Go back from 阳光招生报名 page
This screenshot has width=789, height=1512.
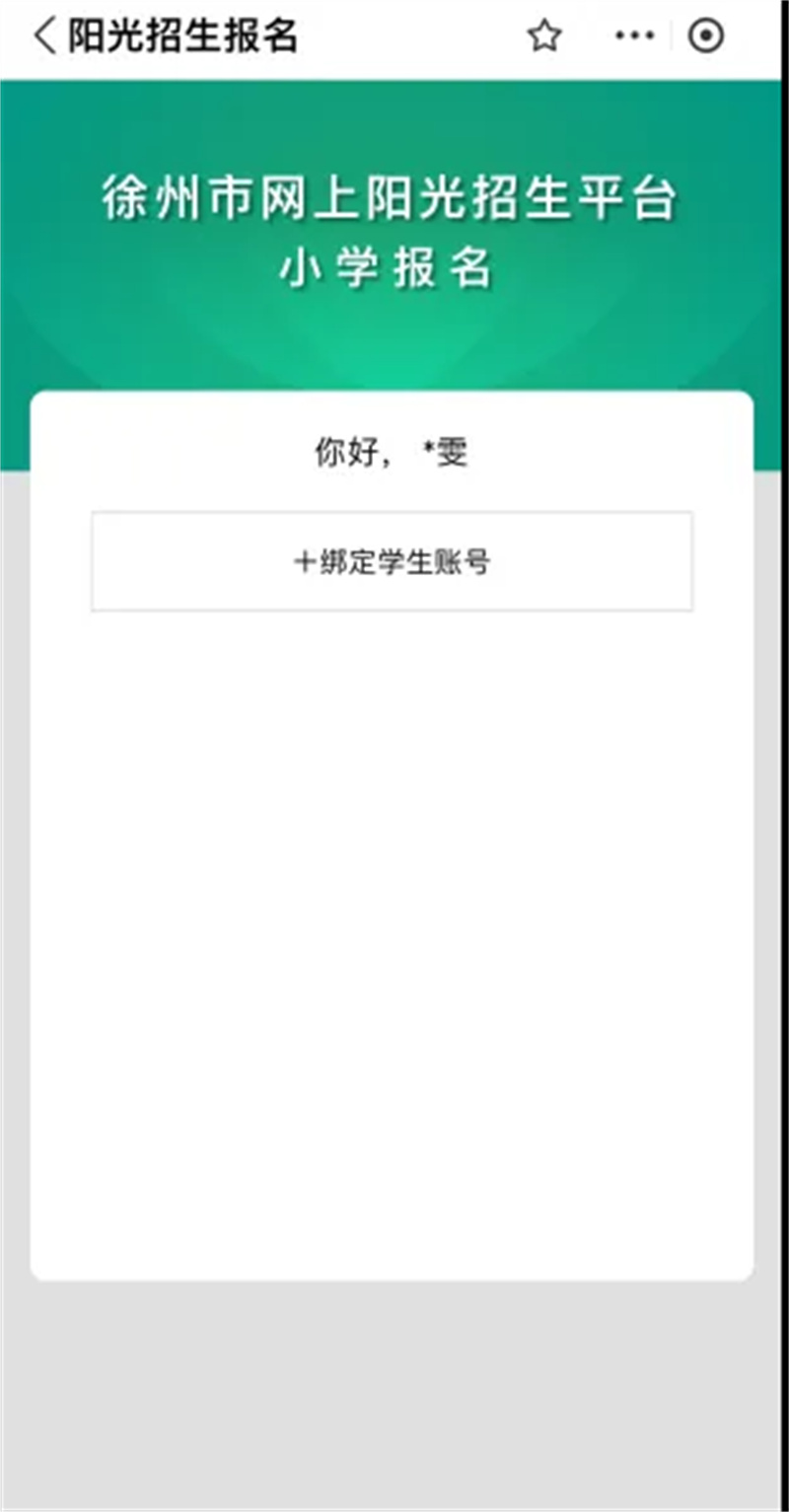point(44,36)
